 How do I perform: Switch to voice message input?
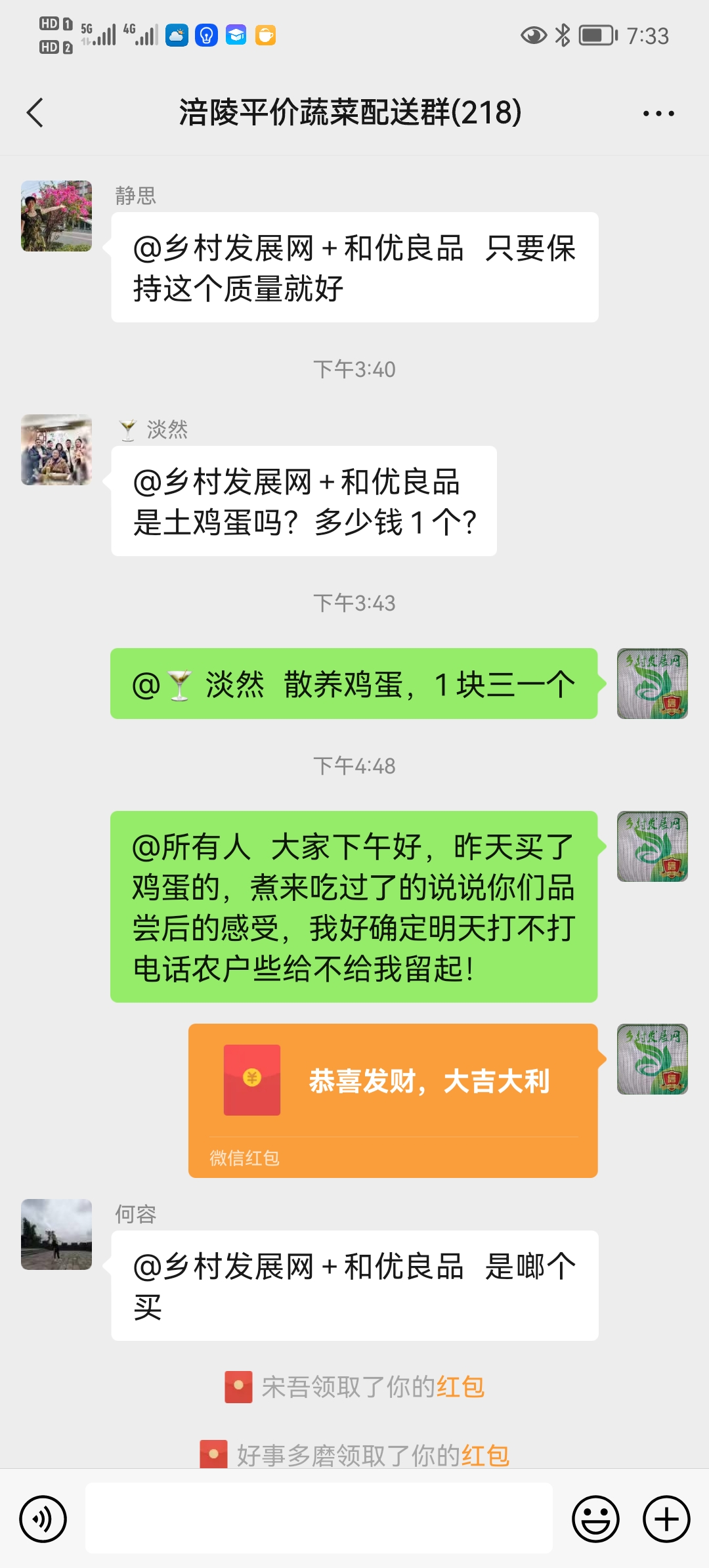(x=43, y=1519)
